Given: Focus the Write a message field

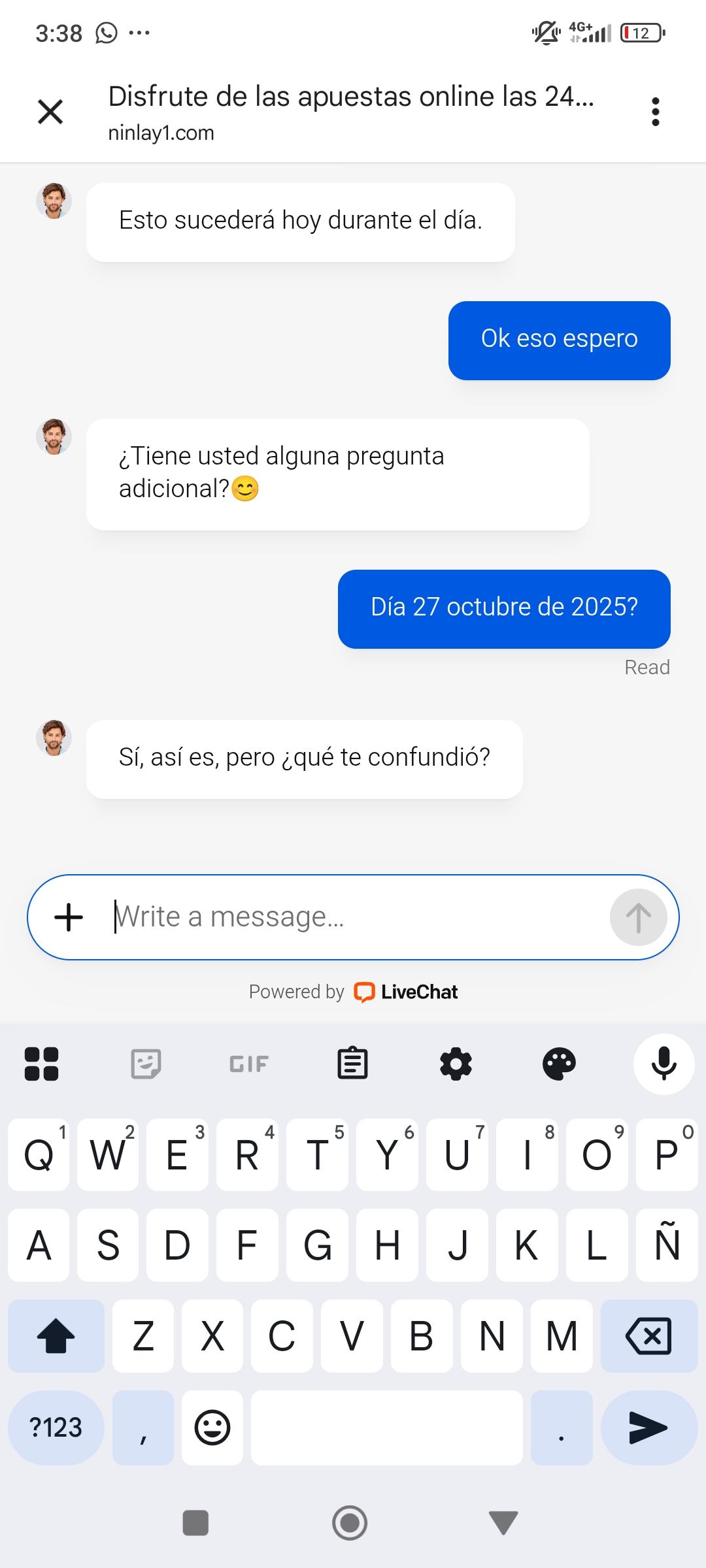Looking at the screenshot, I should coord(353,917).
